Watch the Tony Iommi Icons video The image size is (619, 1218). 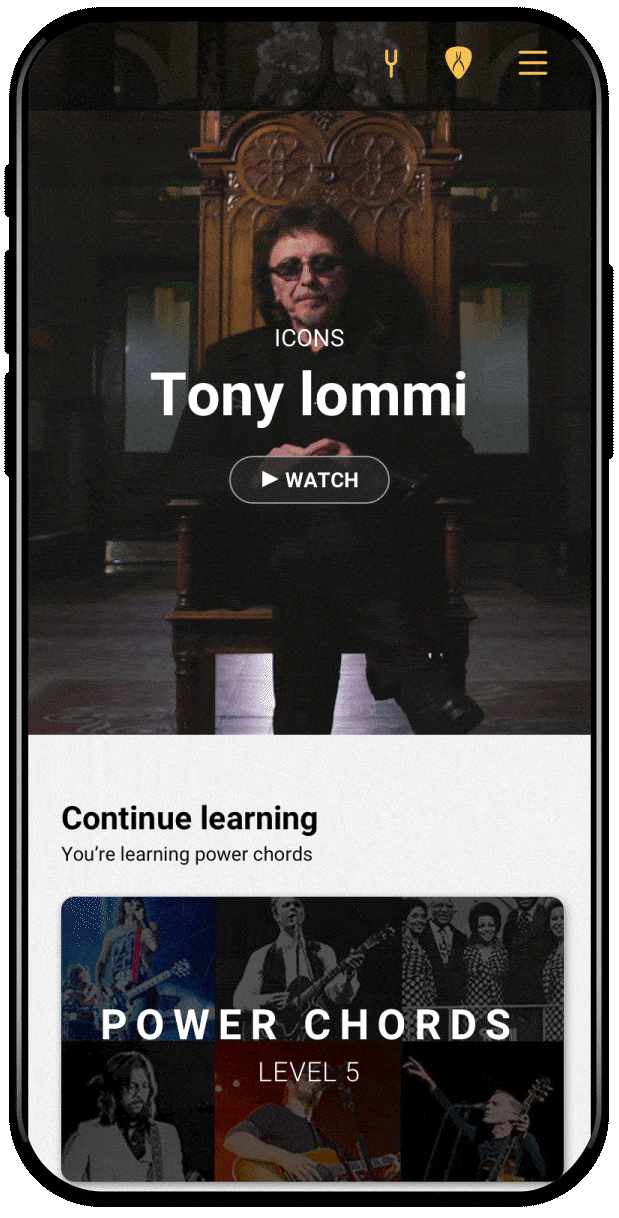tap(310, 480)
